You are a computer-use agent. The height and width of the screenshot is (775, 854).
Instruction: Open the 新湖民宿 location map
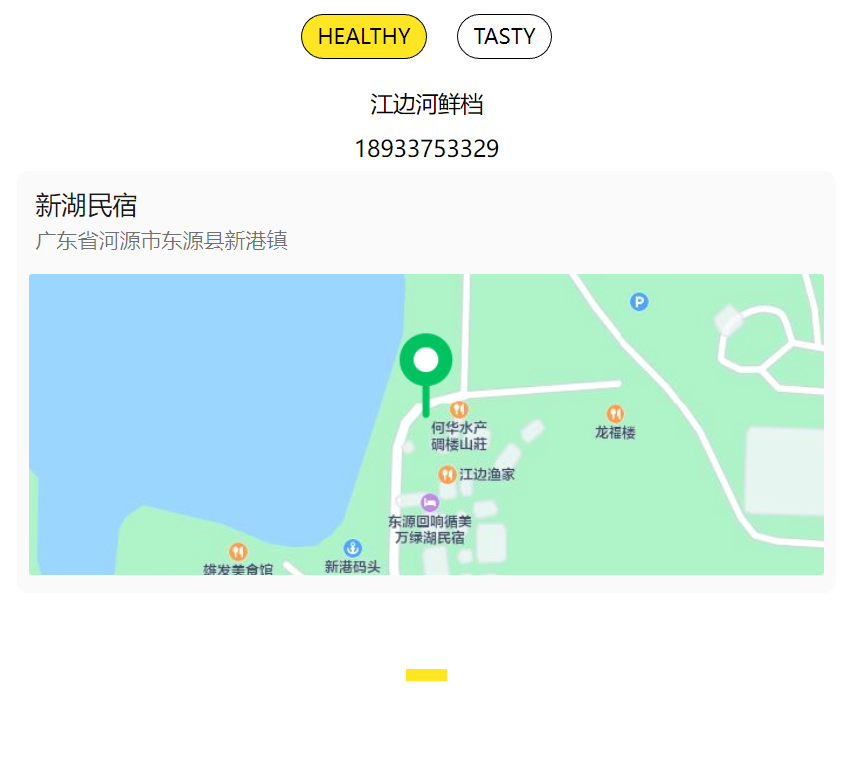click(x=426, y=424)
